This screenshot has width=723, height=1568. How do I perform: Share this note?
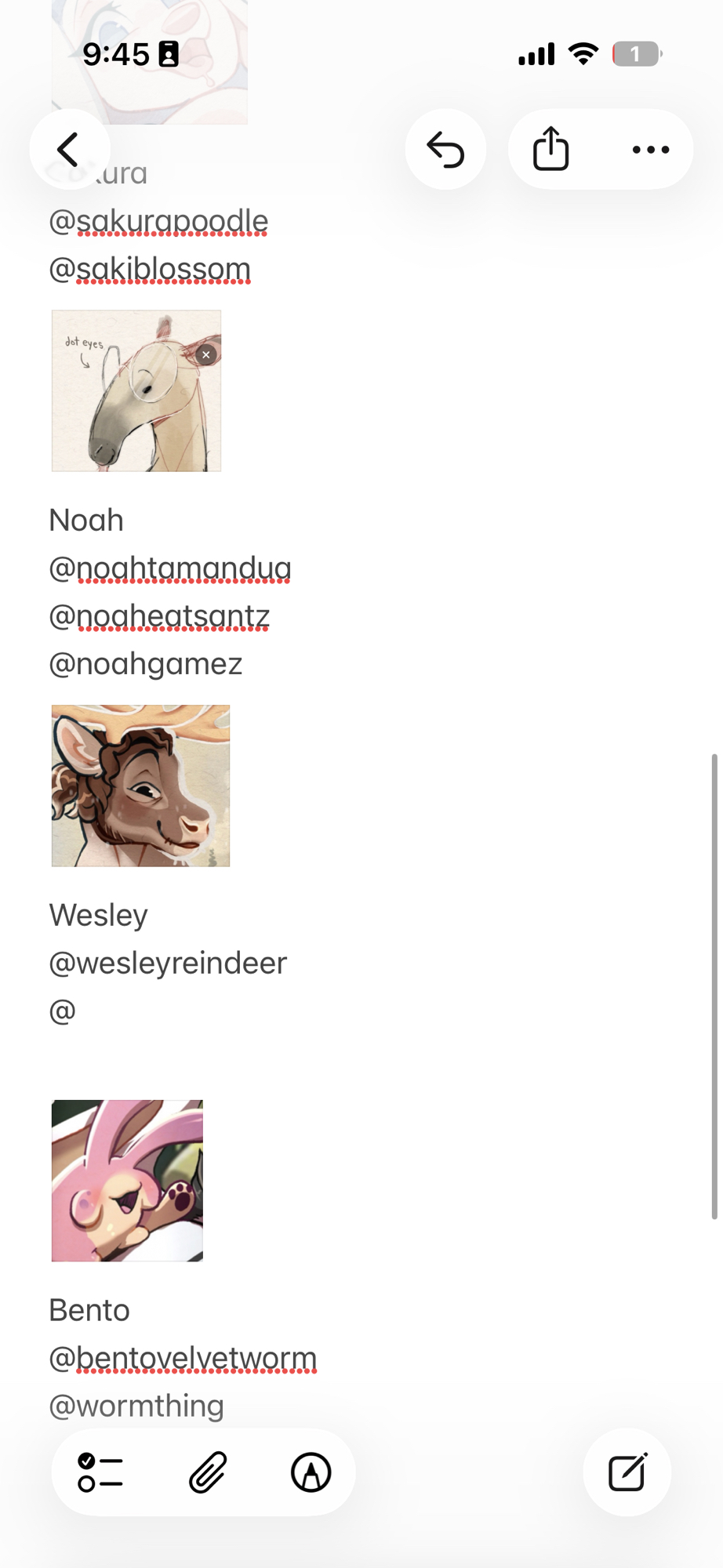point(550,149)
